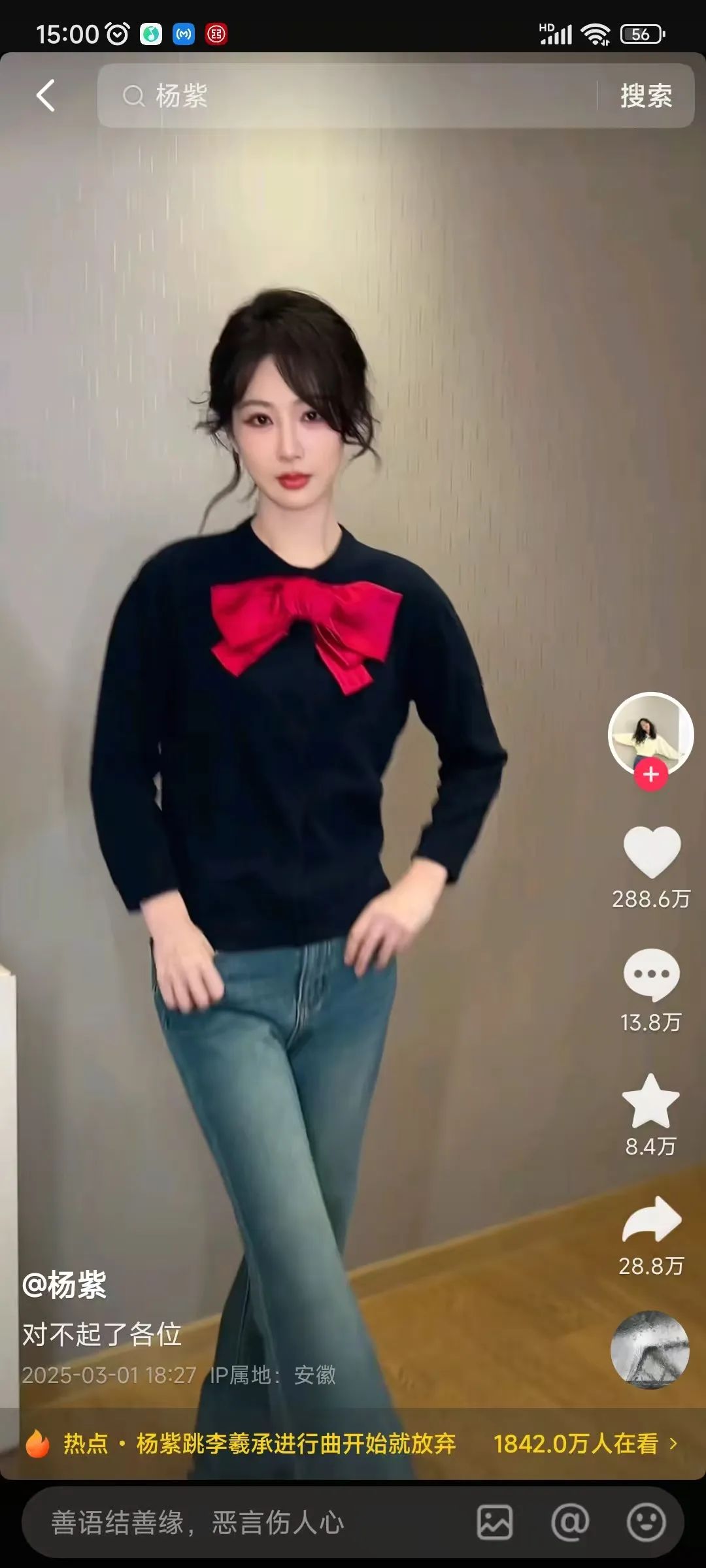Tap the 搜索 search button
The image size is (706, 1568).
pyautogui.click(x=646, y=96)
